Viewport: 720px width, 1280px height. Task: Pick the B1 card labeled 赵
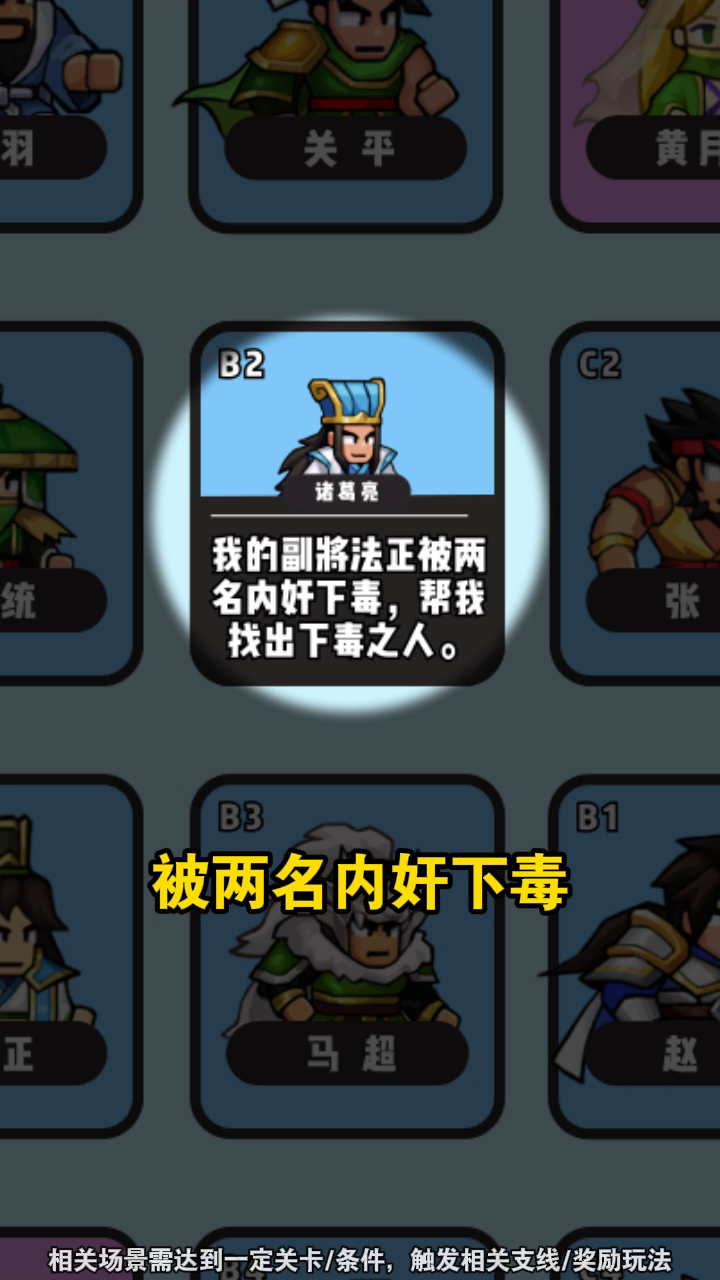tap(635, 955)
